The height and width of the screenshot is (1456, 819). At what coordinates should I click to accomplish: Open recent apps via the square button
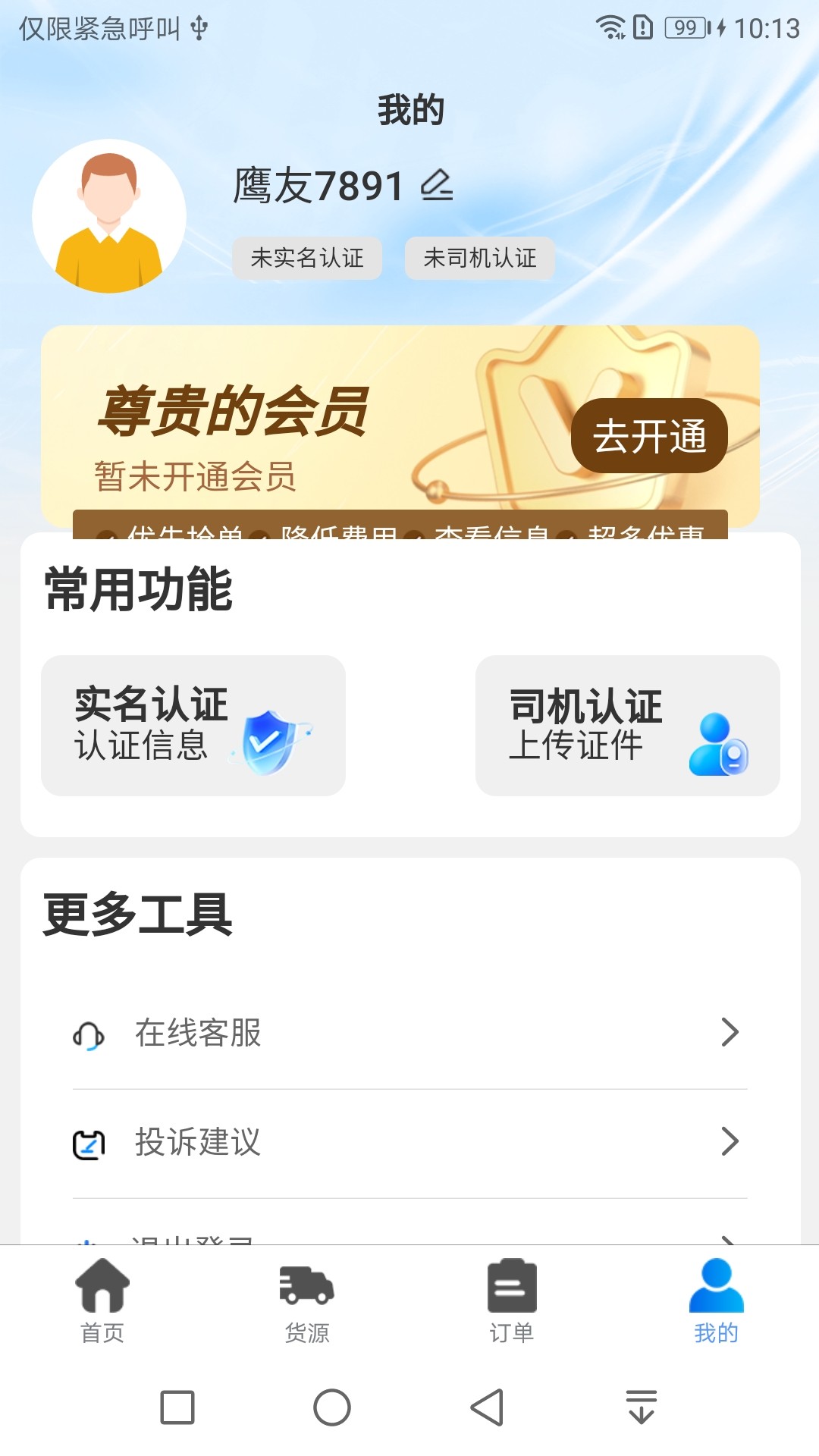pos(177,1407)
